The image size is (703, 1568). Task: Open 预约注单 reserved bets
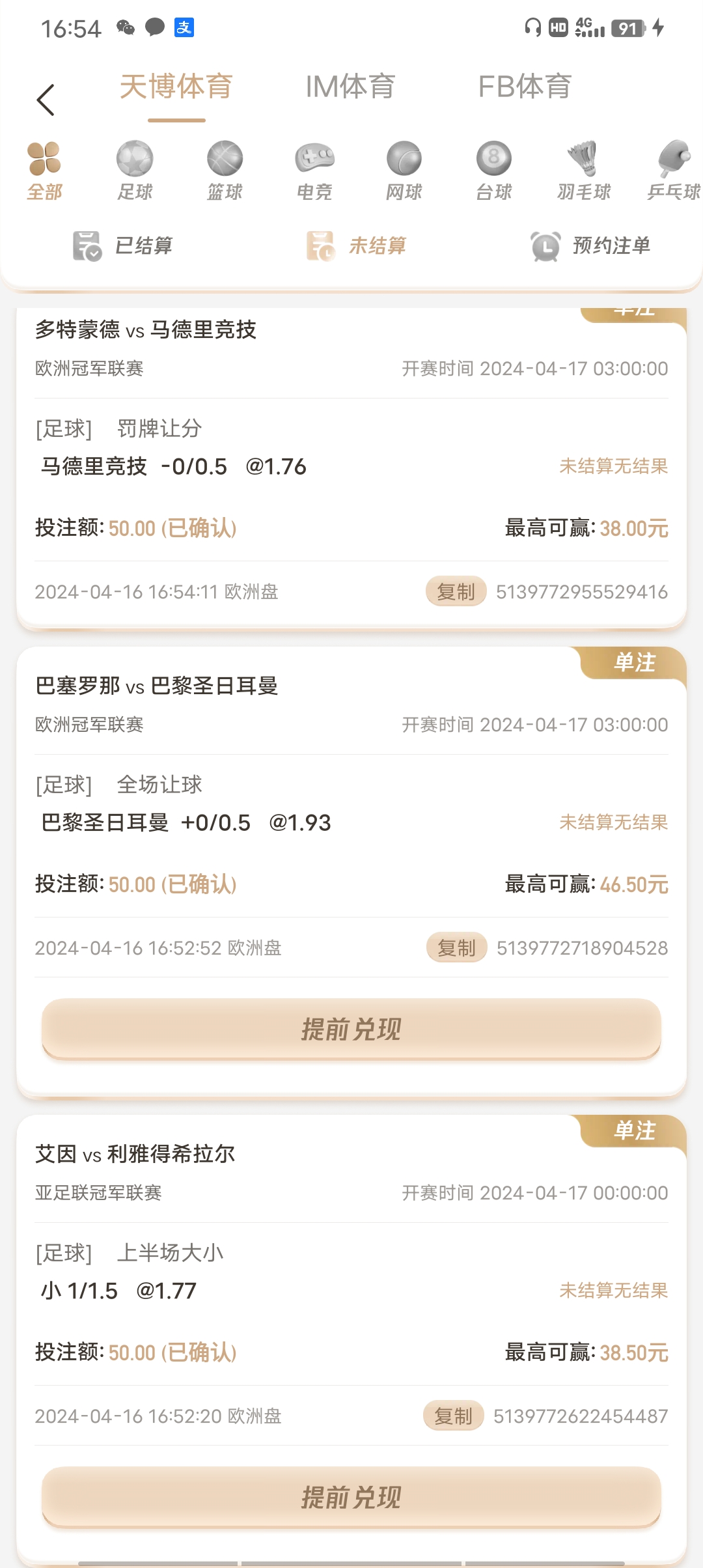pos(590,245)
